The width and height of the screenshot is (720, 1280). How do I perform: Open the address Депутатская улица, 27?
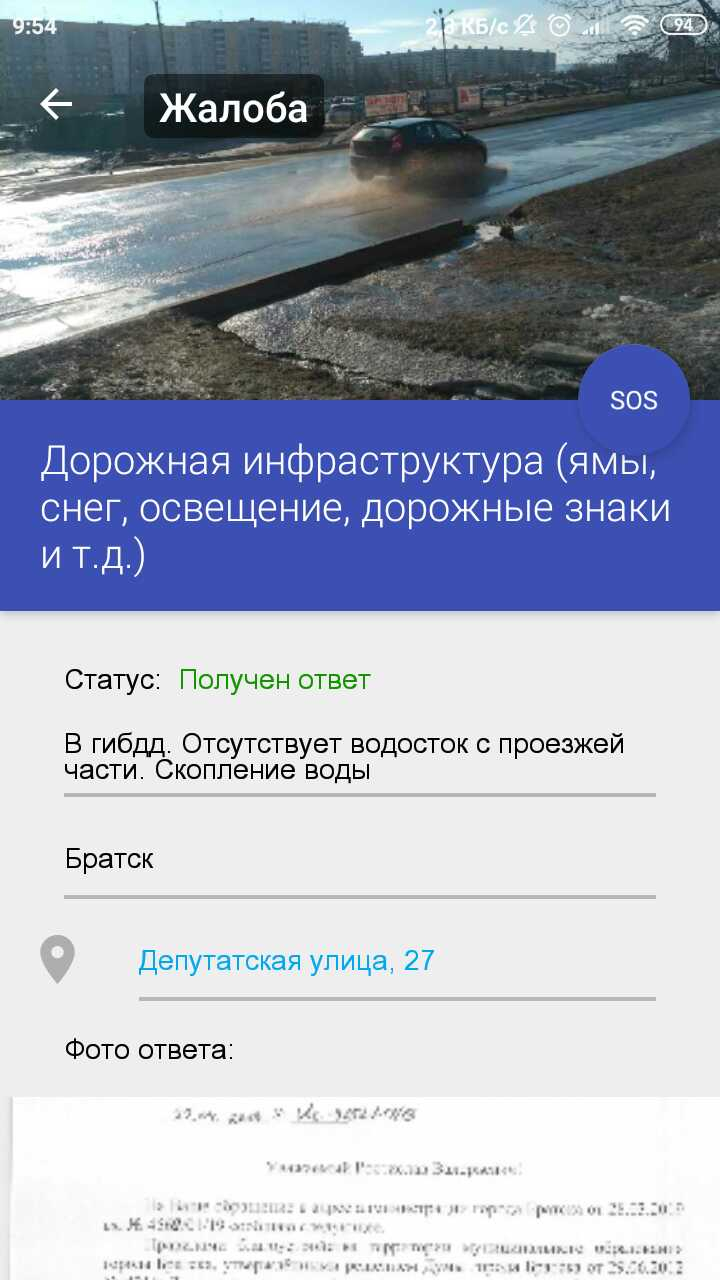coord(286,961)
